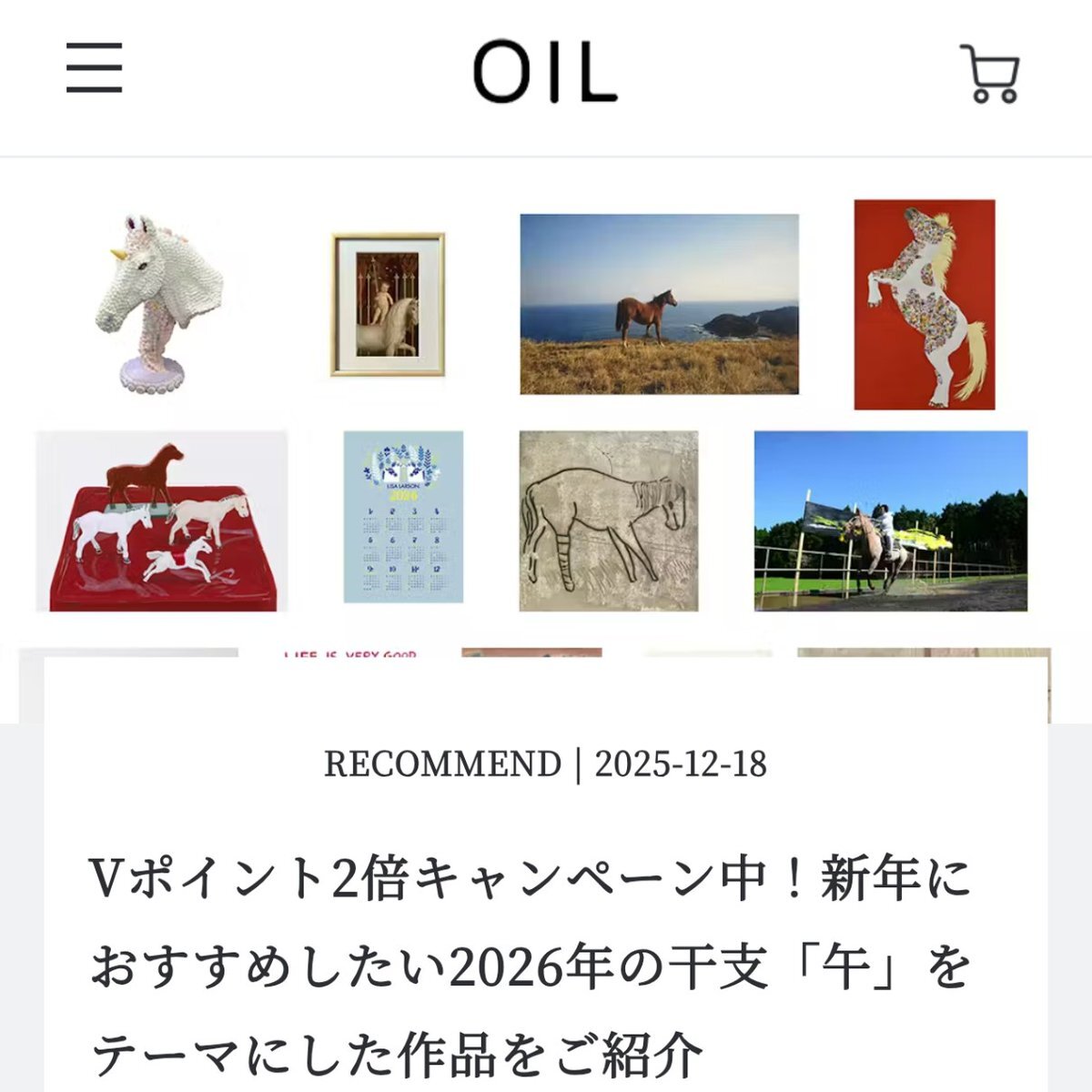This screenshot has height=1092, width=1092.
Task: Open the article about 2026 horse-themed artworks
Action: tap(532, 966)
